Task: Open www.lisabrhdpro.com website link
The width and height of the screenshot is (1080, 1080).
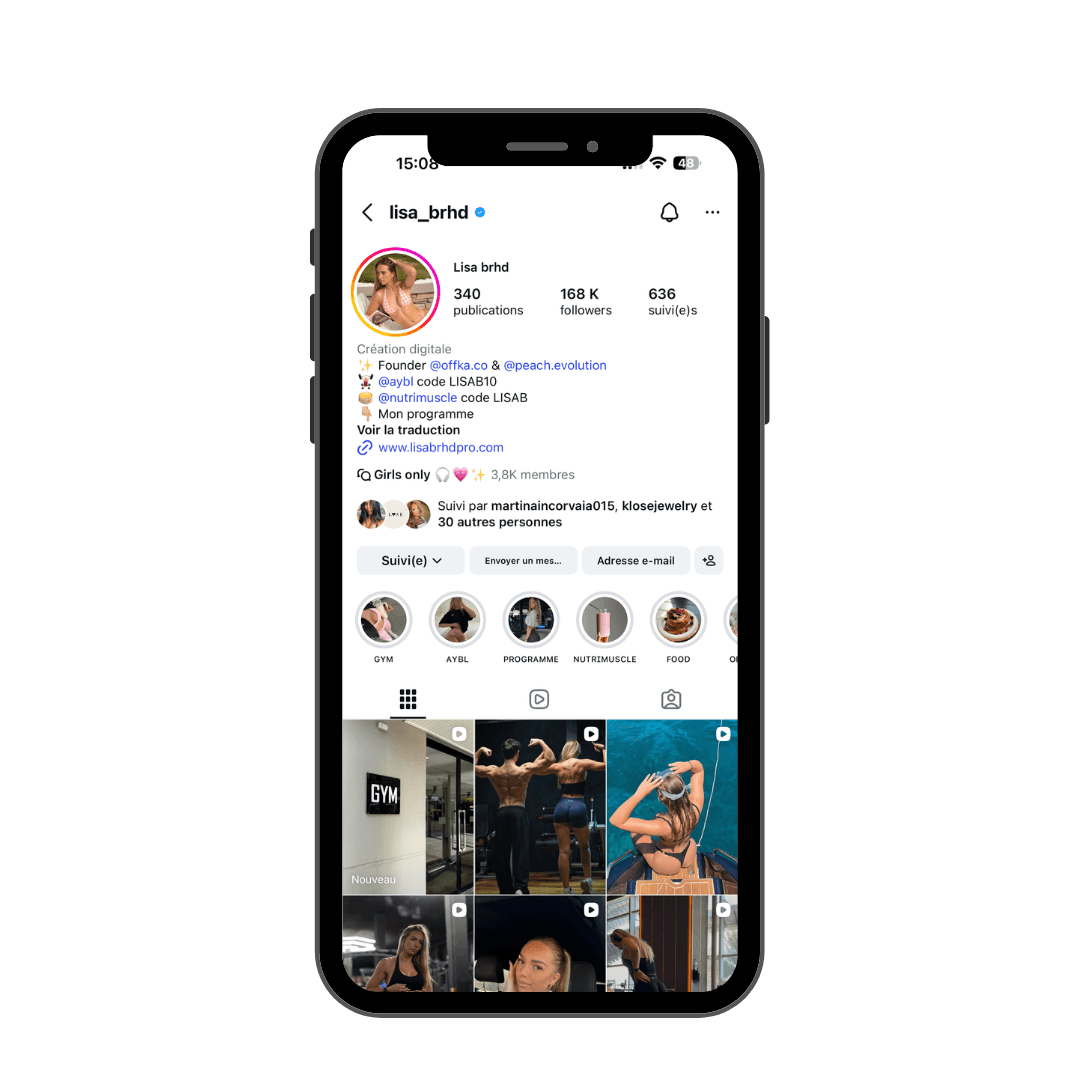Action: pos(441,448)
